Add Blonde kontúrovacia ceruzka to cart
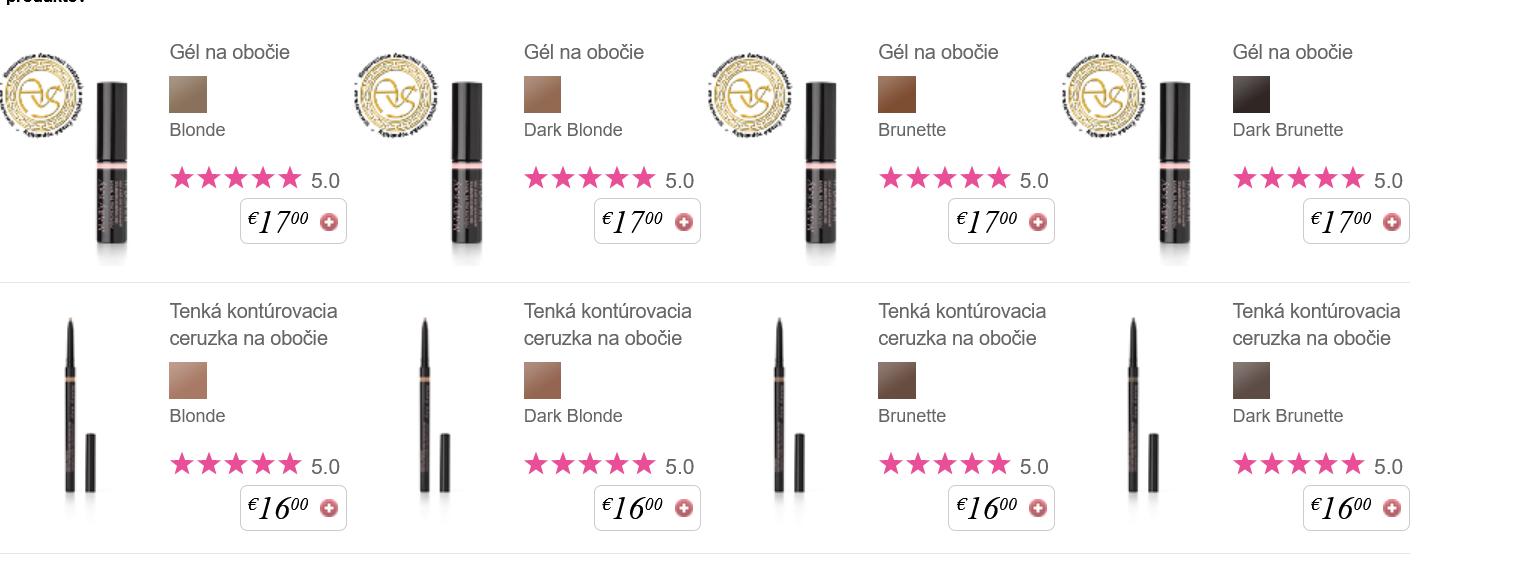Screen dimensions: 1530x574 329,508
